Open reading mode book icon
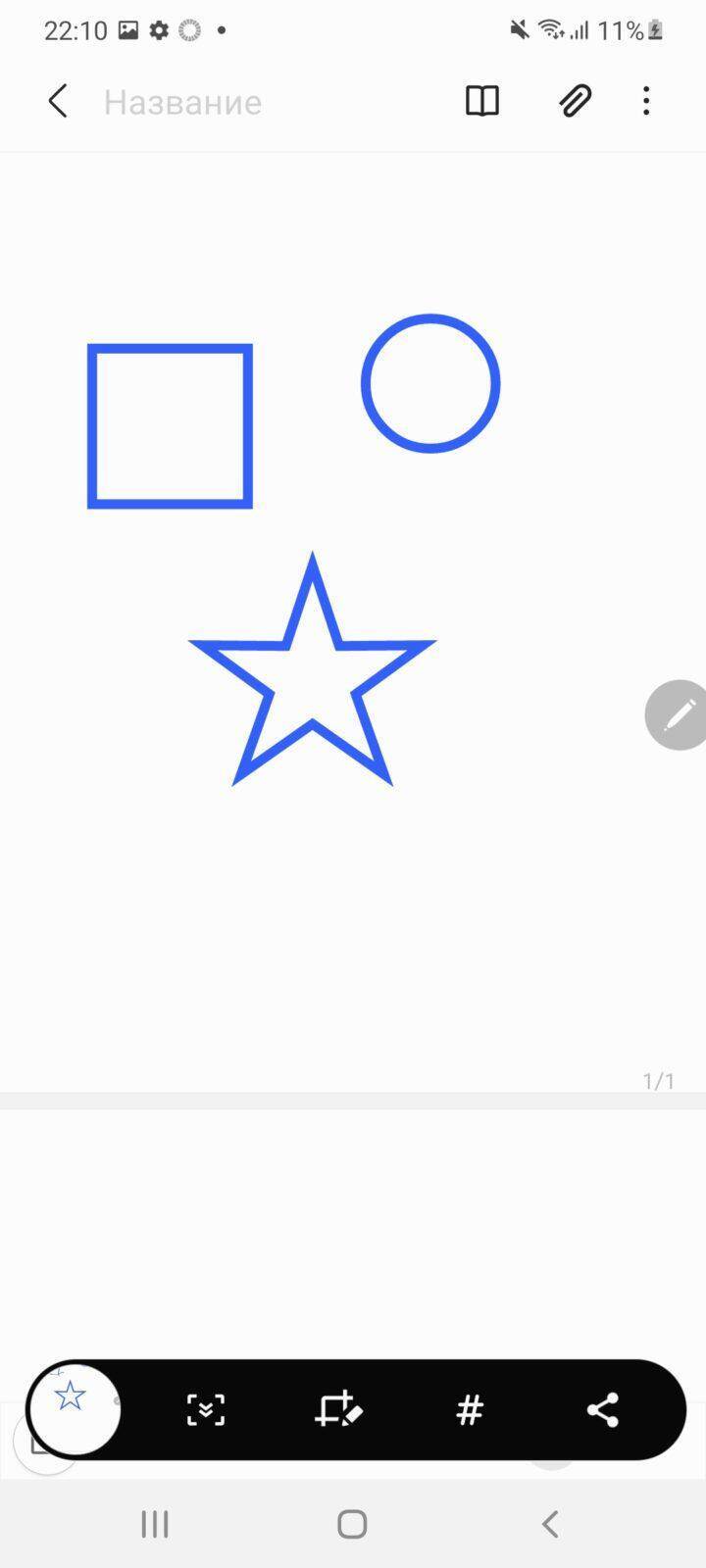 482,101
